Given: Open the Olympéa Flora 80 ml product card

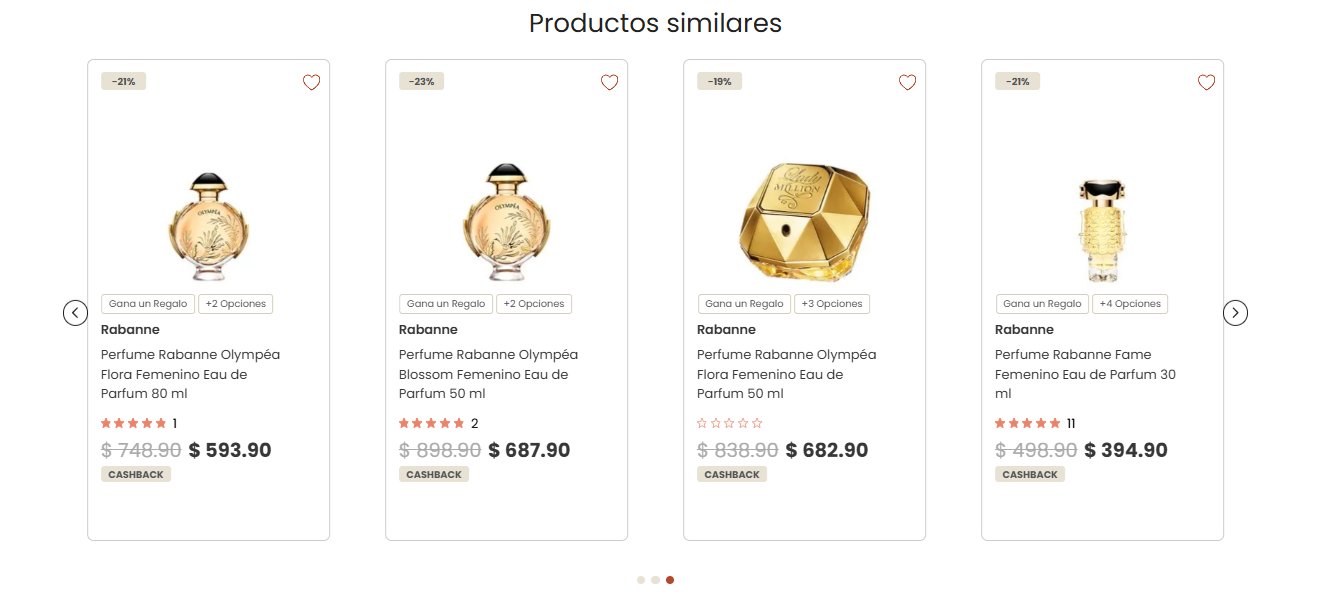Looking at the screenshot, I should tap(190, 374).
